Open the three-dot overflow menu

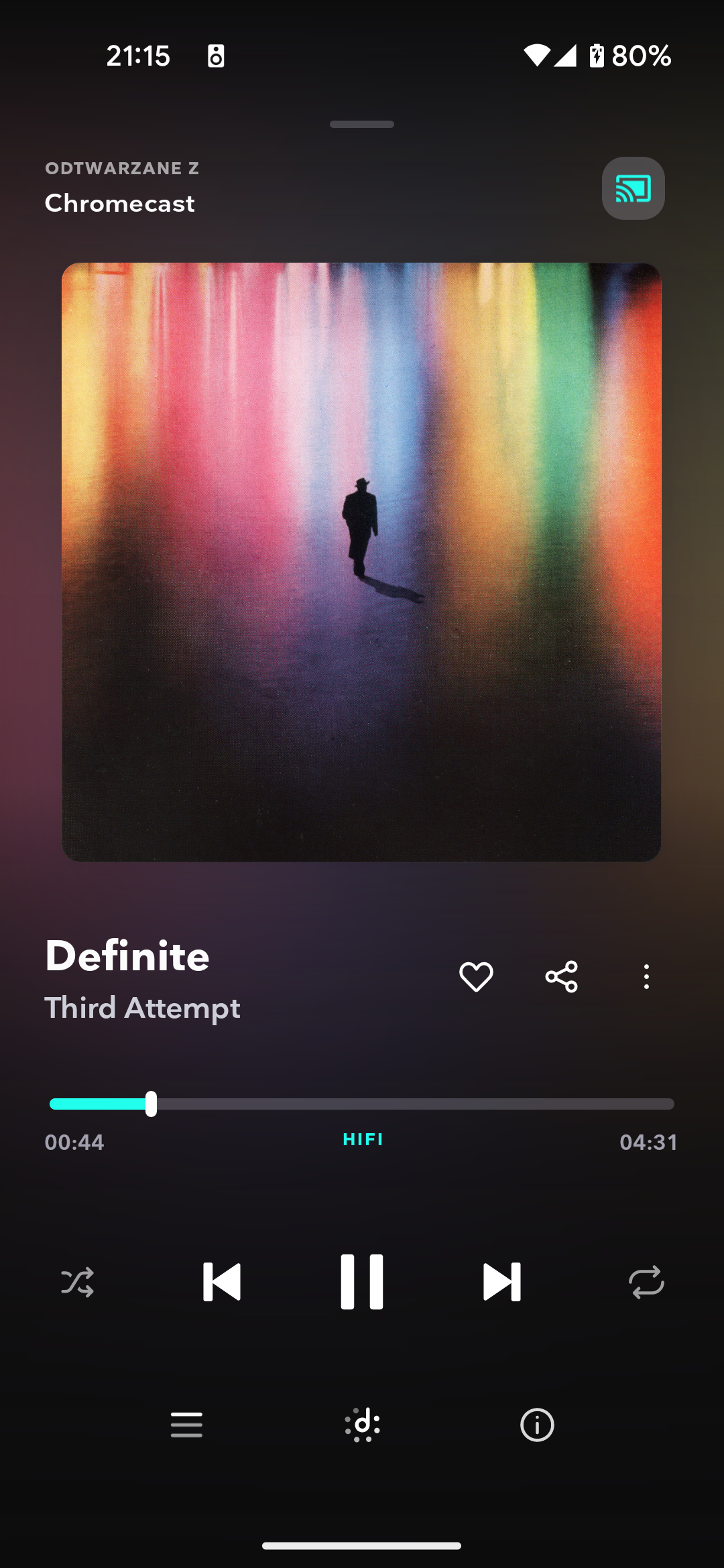click(646, 976)
